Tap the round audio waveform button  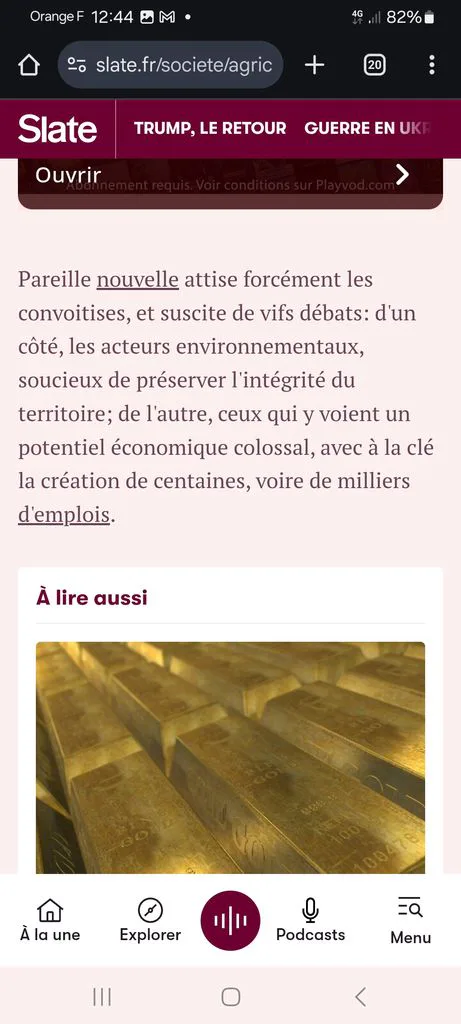click(230, 921)
